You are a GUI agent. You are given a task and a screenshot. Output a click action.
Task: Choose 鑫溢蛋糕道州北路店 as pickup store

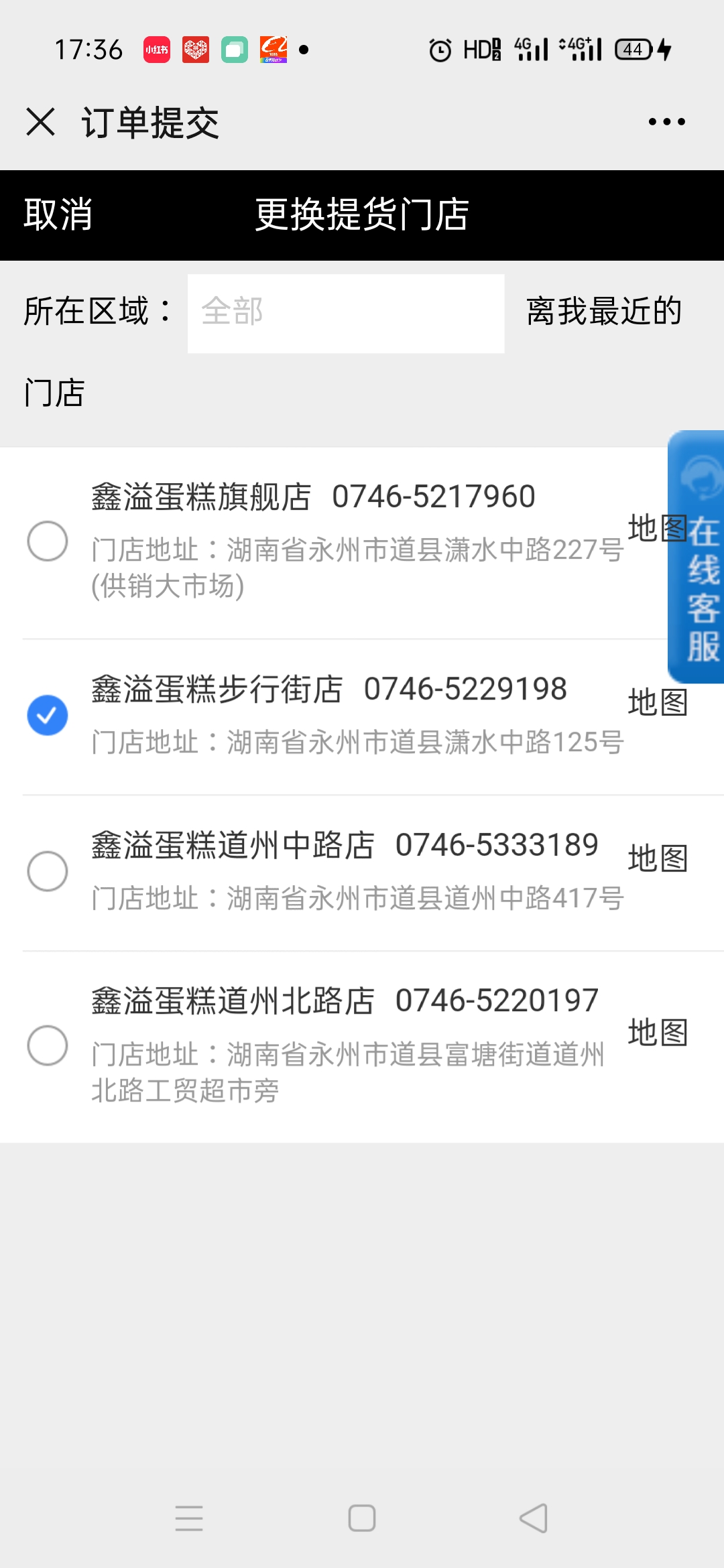[48, 1045]
